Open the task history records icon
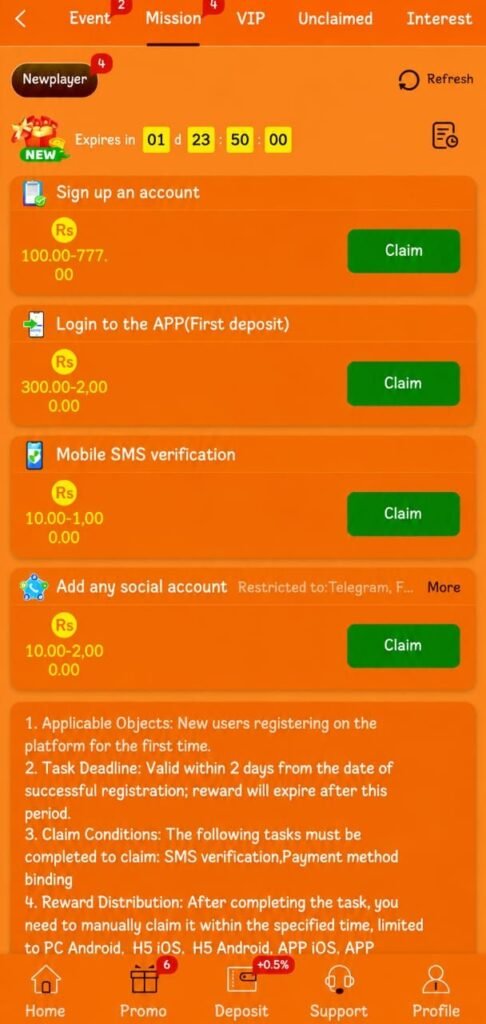The width and height of the screenshot is (486, 1024). pos(445,135)
